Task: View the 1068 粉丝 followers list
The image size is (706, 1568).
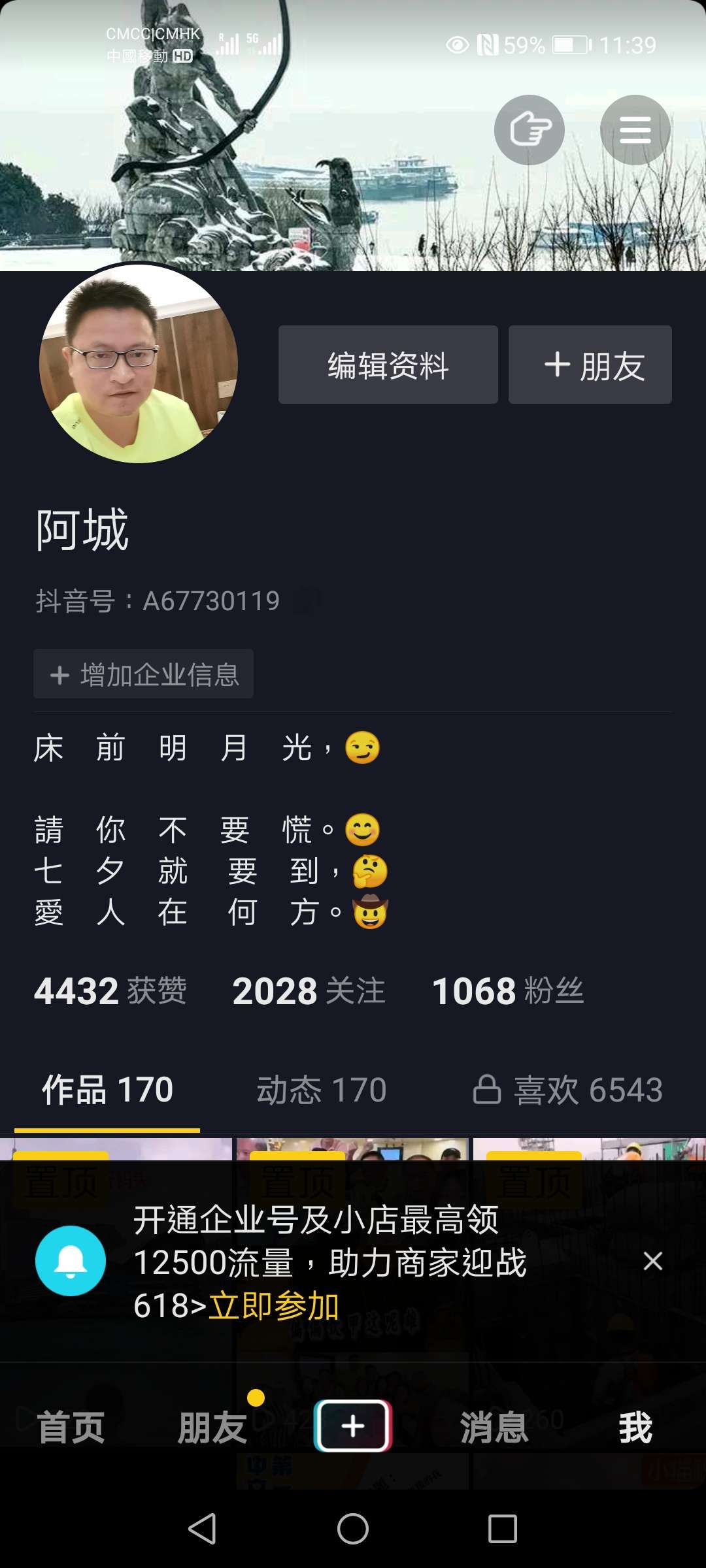Action: pyautogui.click(x=507, y=990)
